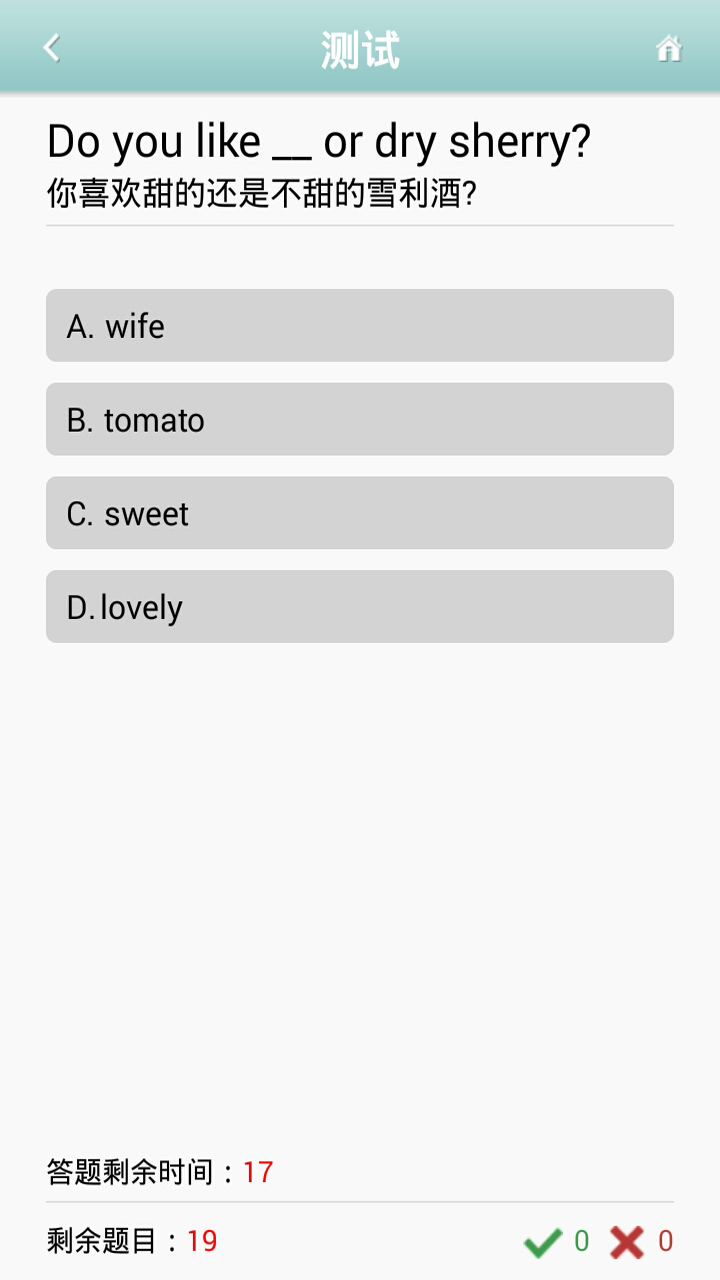Choose answer B. tomato
The width and height of the screenshot is (720, 1280).
[x=360, y=420]
